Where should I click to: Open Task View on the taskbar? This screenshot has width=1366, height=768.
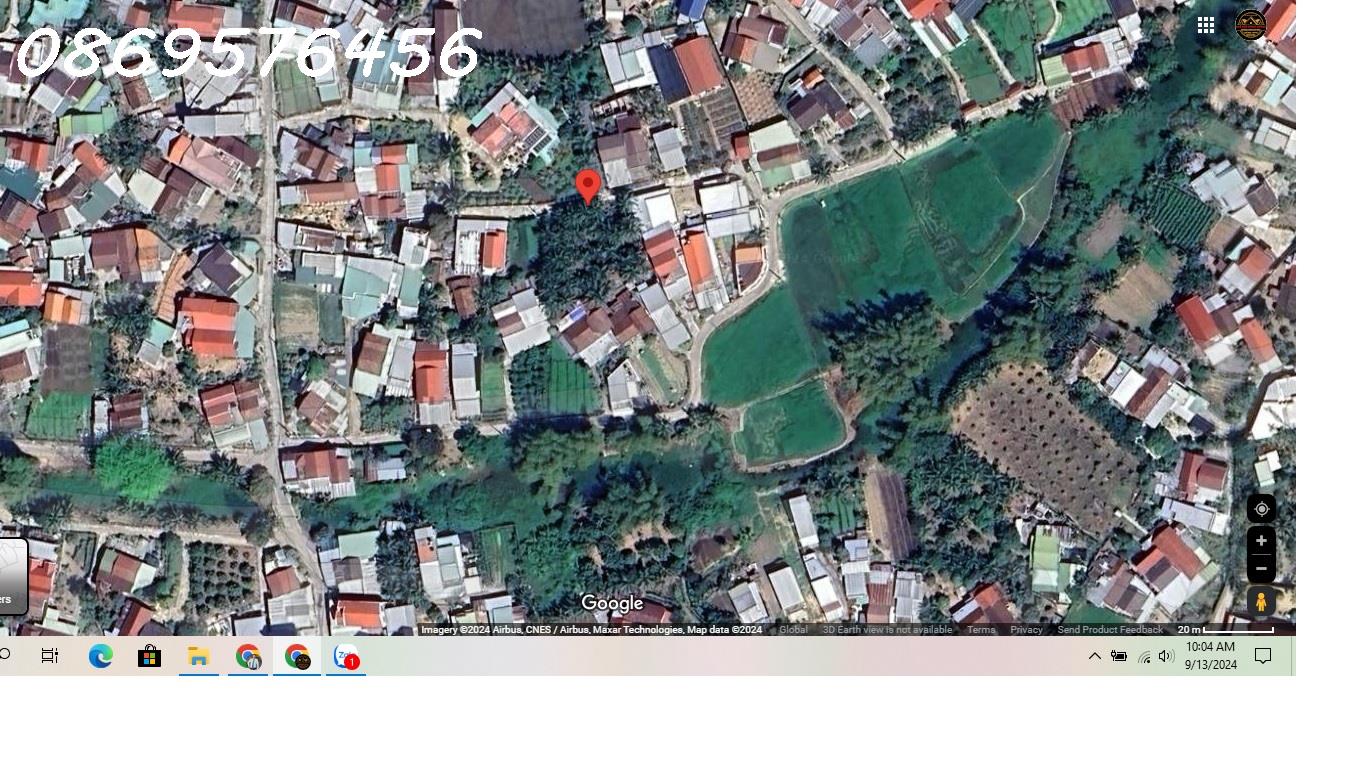50,656
